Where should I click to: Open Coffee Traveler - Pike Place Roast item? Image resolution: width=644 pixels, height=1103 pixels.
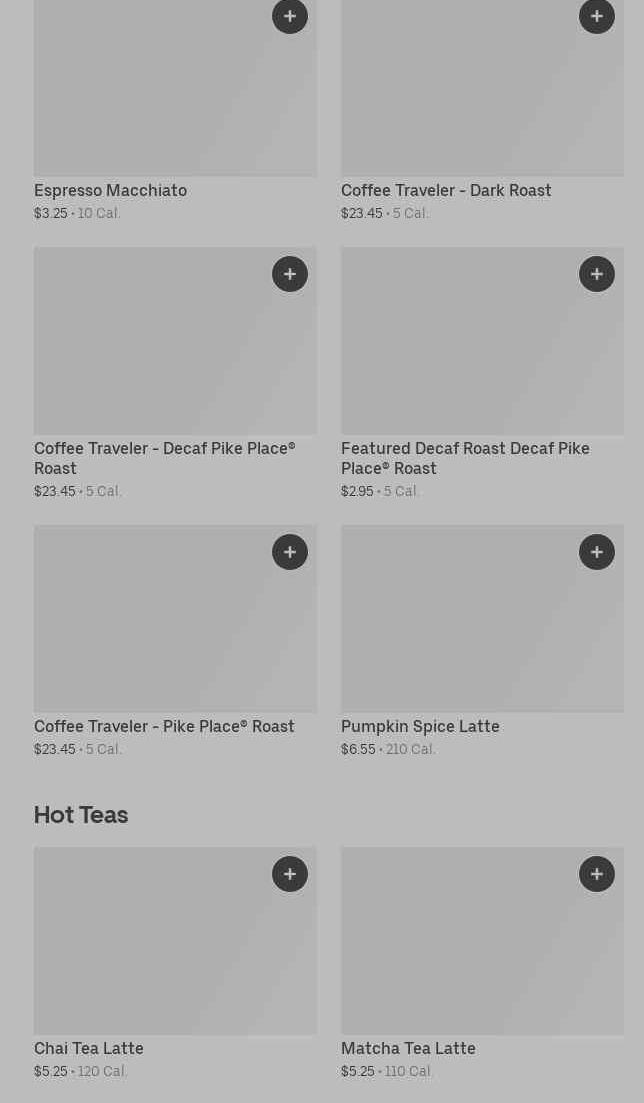point(164,726)
